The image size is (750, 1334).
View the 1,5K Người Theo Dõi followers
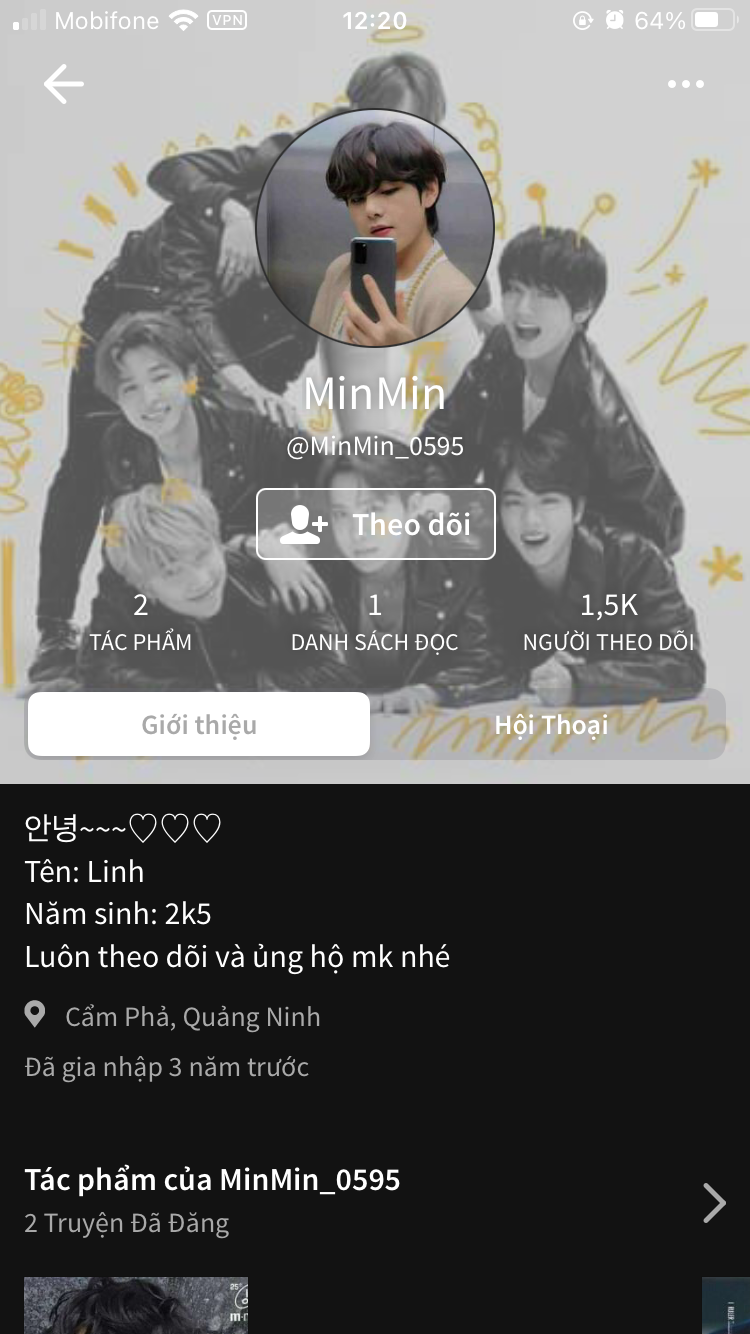tap(608, 622)
